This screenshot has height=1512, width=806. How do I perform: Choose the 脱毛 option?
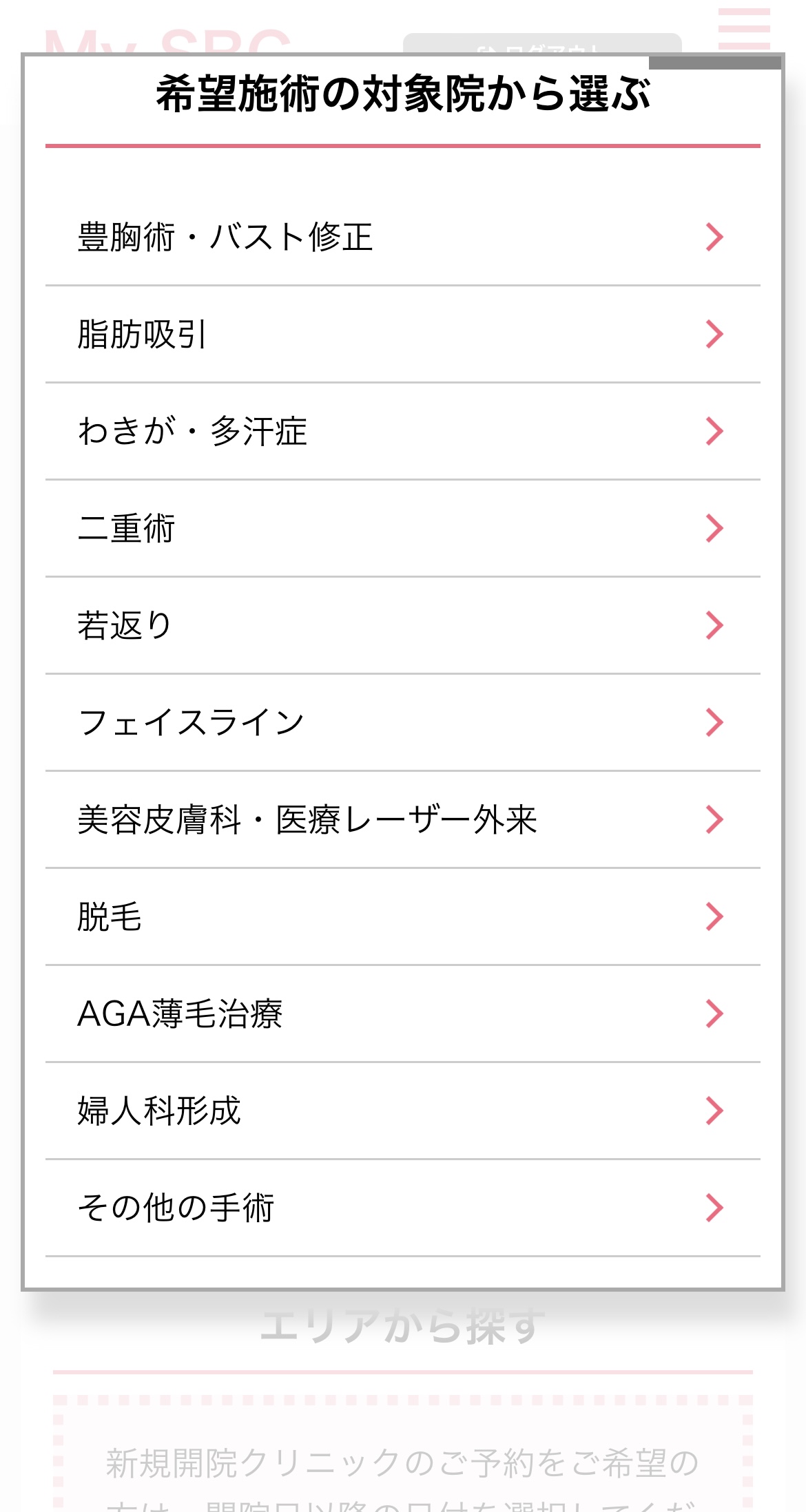click(402, 917)
